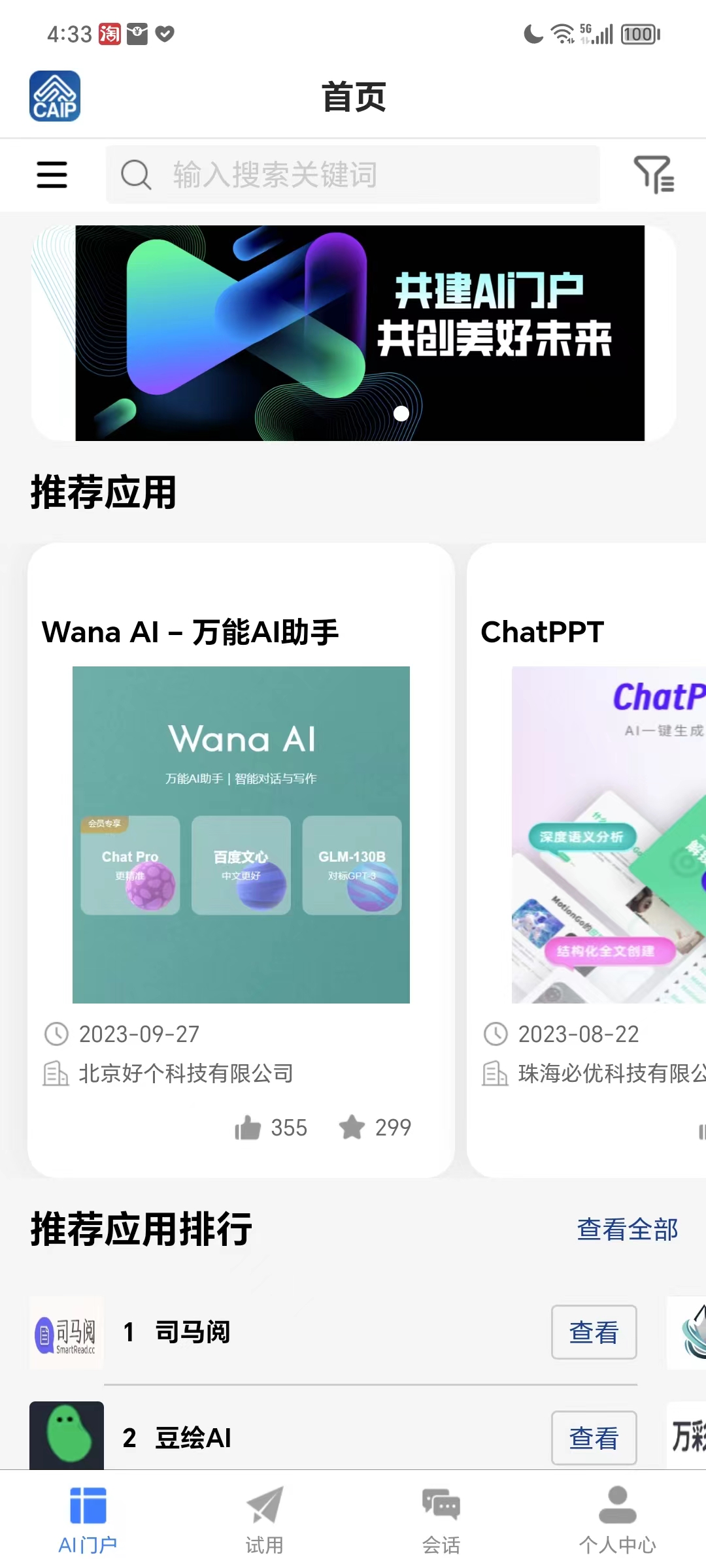The image size is (706, 1568).
Task: Switch to the 试用 tab
Action: coord(265,1516)
